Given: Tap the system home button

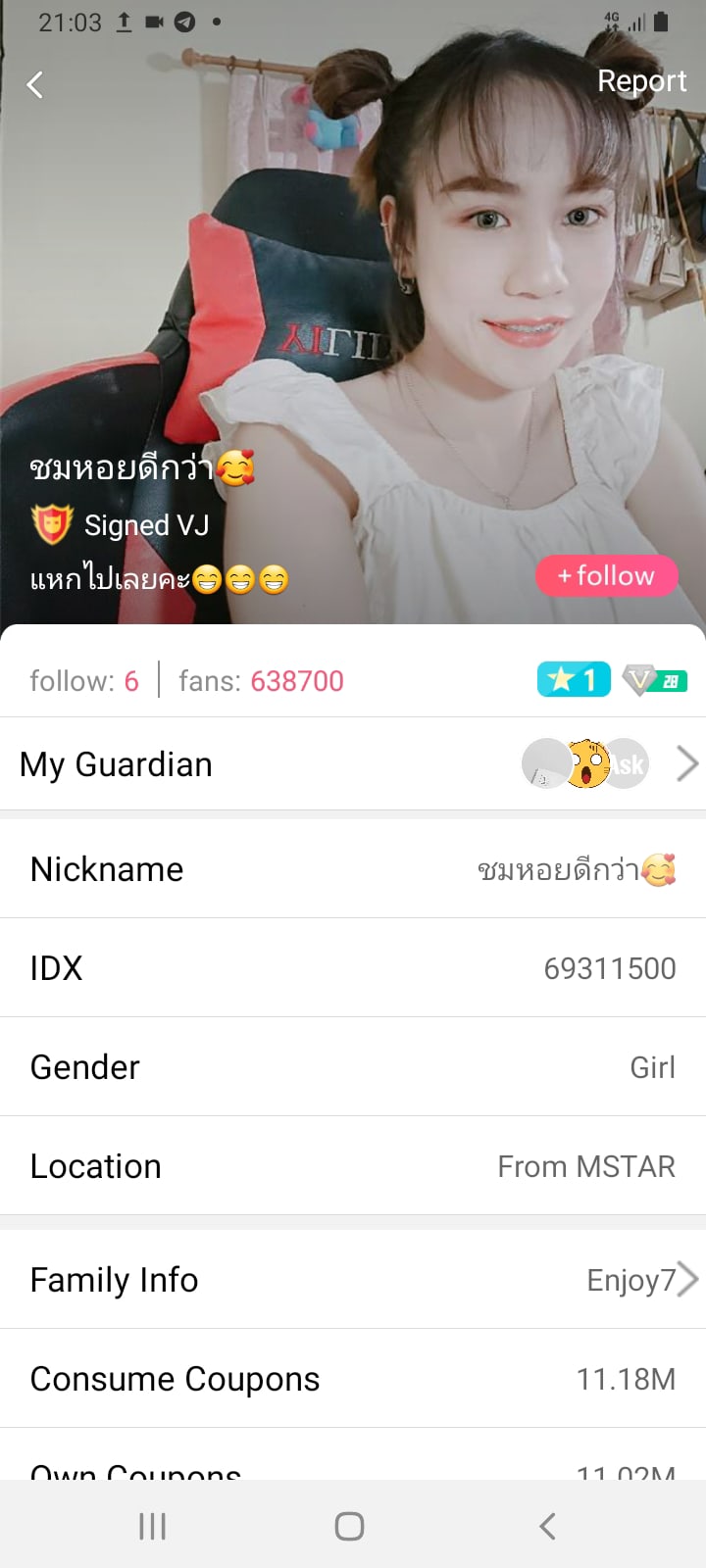Looking at the screenshot, I should tap(350, 1526).
